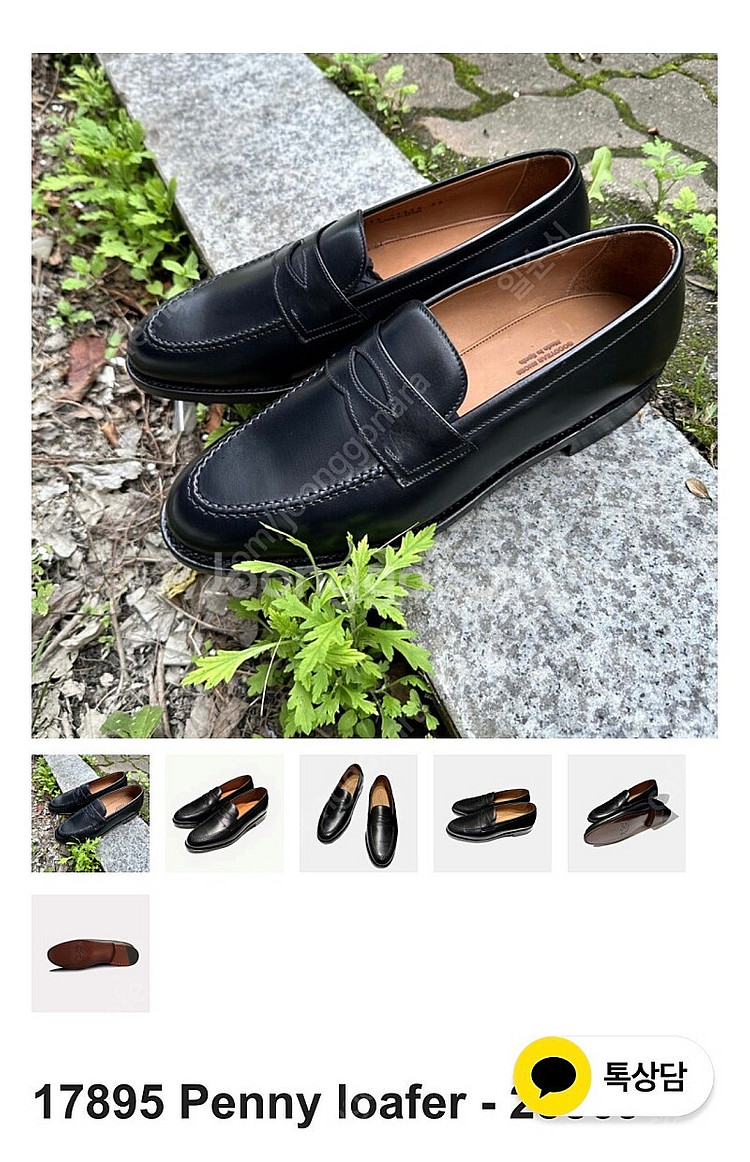
Task: Select thumbnail with one shoe showing sole
Action: click(626, 813)
